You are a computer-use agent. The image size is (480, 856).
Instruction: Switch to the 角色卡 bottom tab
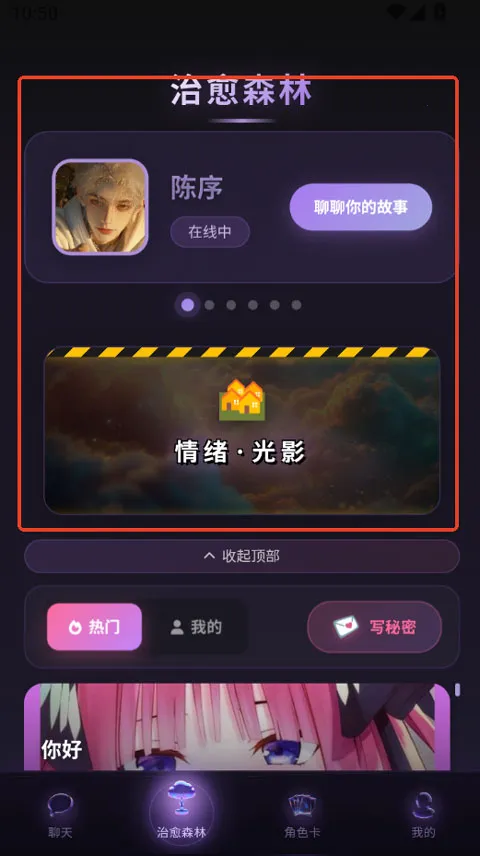coord(302,815)
